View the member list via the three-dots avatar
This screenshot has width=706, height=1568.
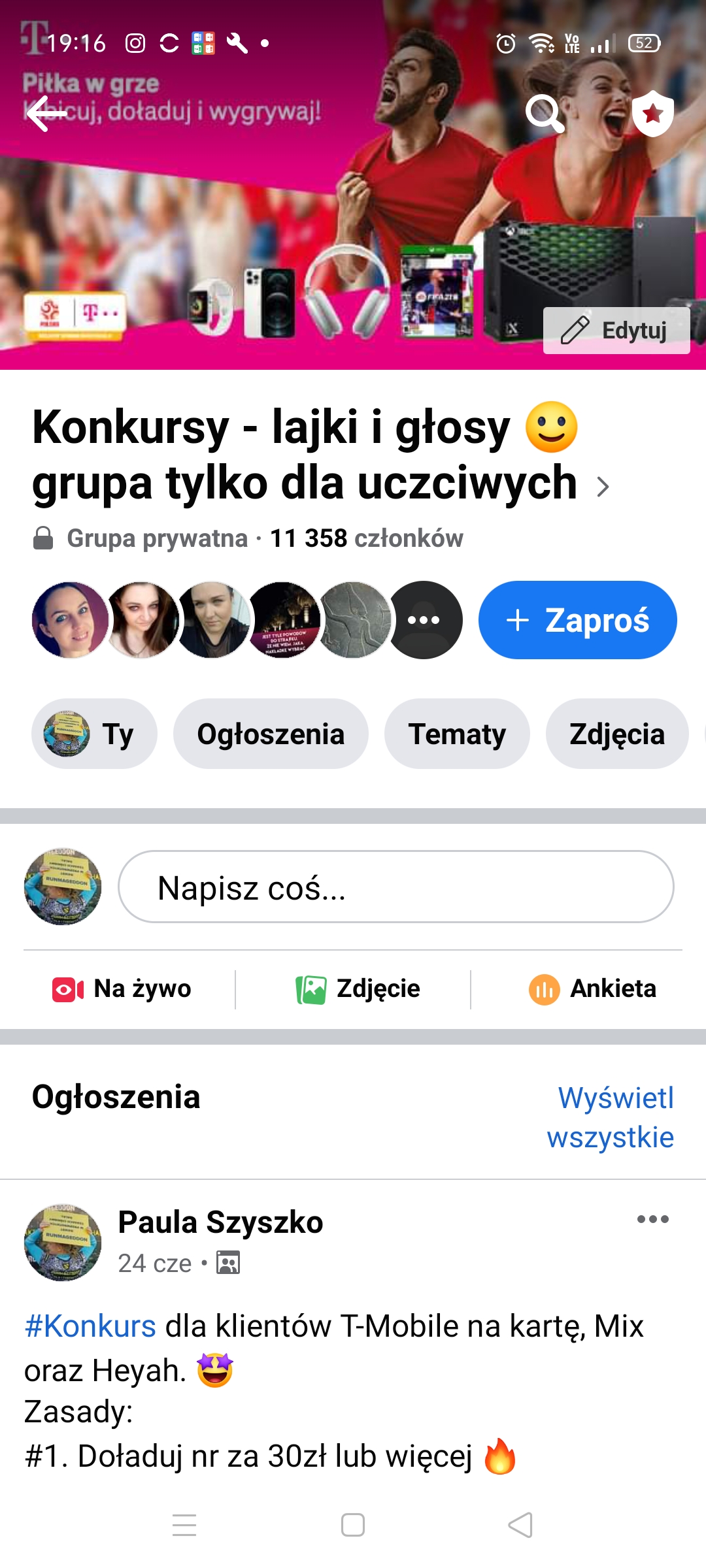pyautogui.click(x=424, y=620)
